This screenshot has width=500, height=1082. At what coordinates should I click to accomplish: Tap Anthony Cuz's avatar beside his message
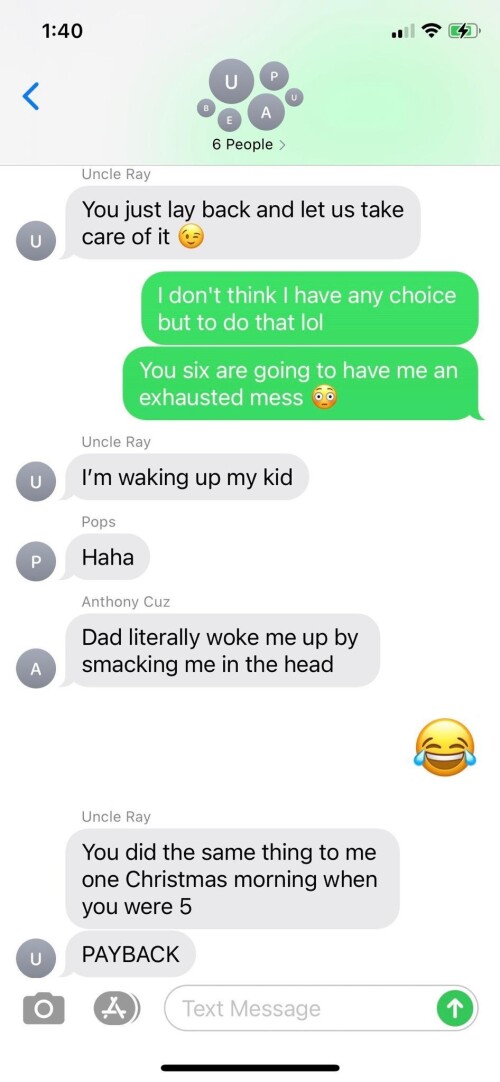tap(36, 668)
